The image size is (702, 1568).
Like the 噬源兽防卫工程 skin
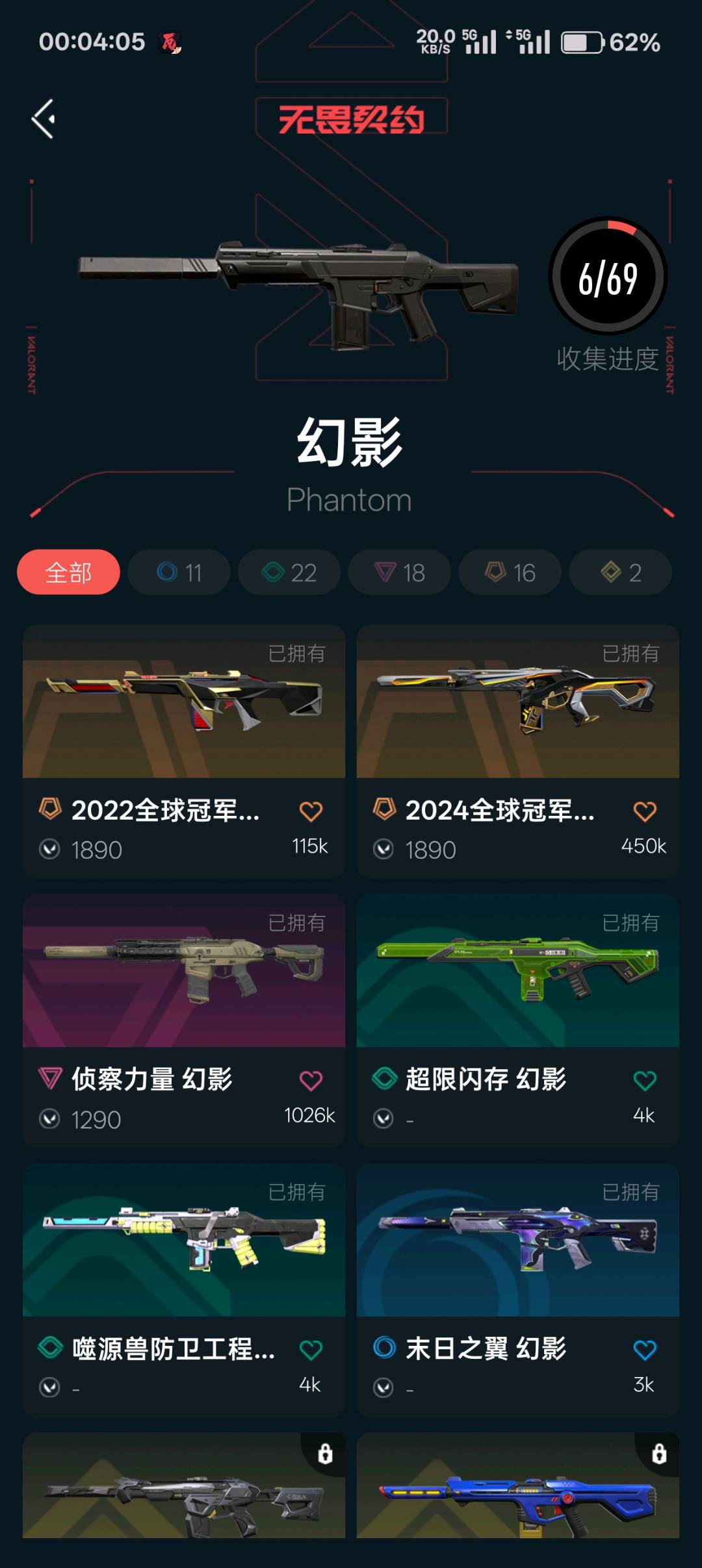click(311, 1350)
